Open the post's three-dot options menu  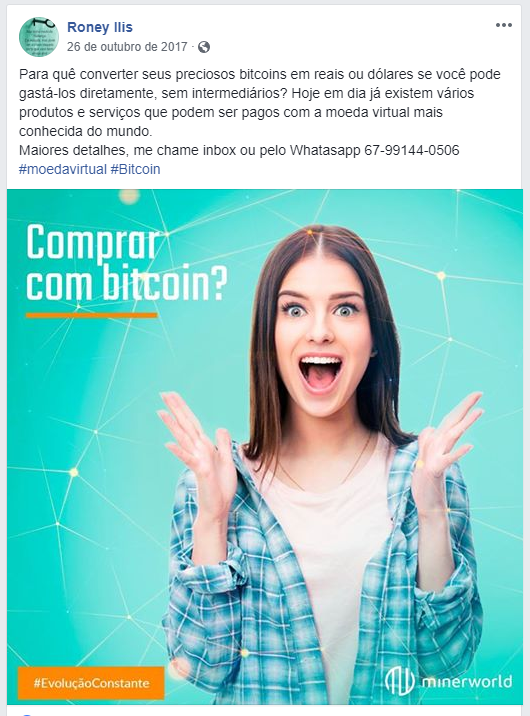[x=504, y=25]
